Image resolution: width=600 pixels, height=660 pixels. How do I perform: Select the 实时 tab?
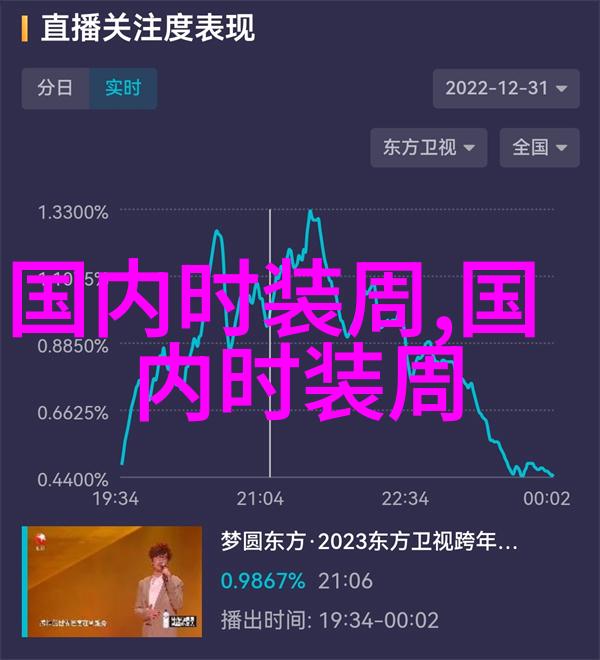124,87
